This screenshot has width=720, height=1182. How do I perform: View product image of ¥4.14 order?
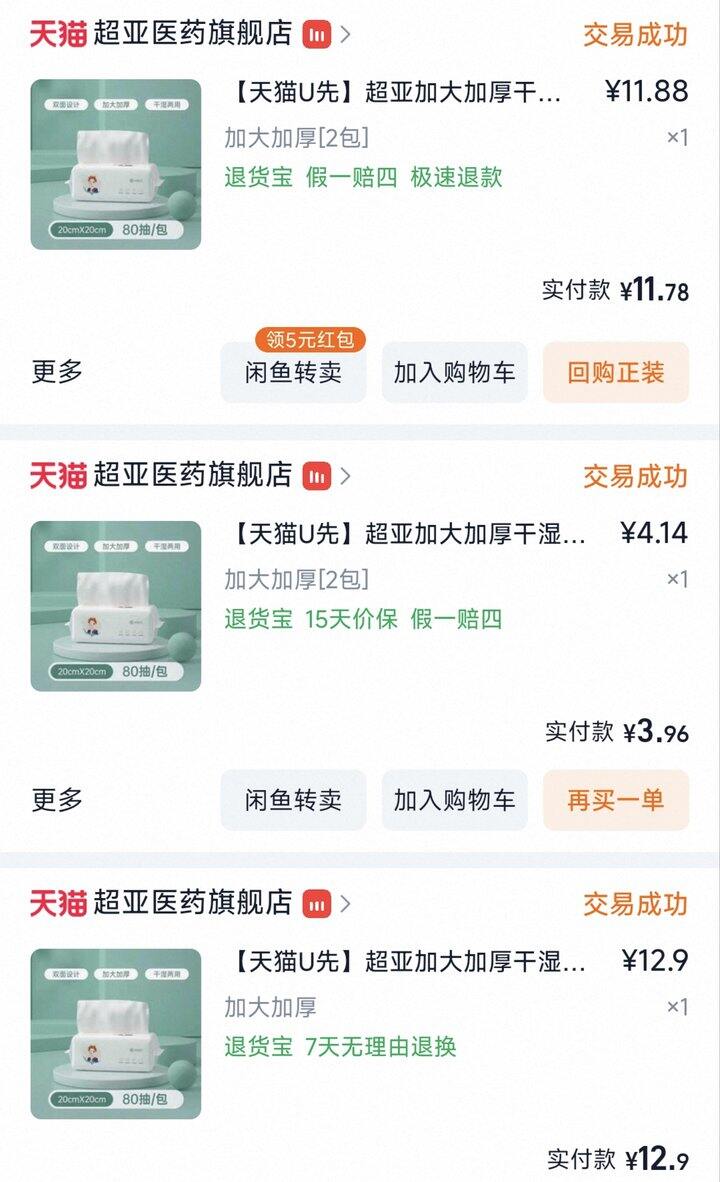116,606
